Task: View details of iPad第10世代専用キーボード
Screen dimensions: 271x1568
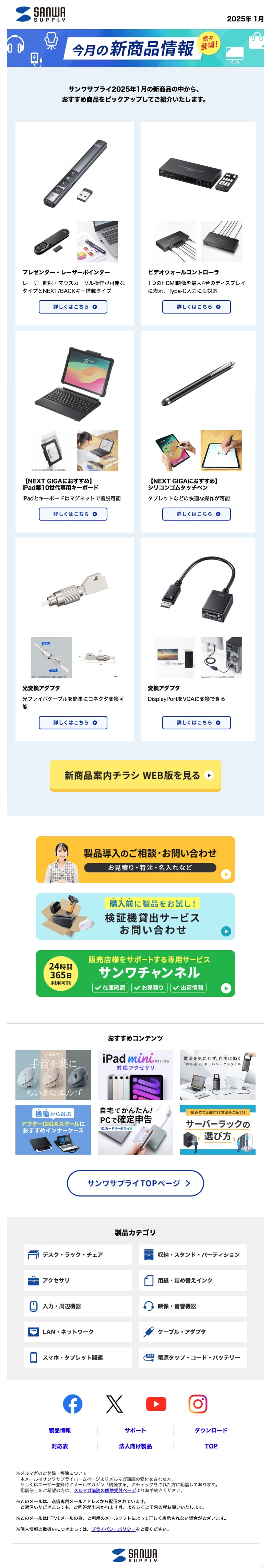Action: (73, 514)
